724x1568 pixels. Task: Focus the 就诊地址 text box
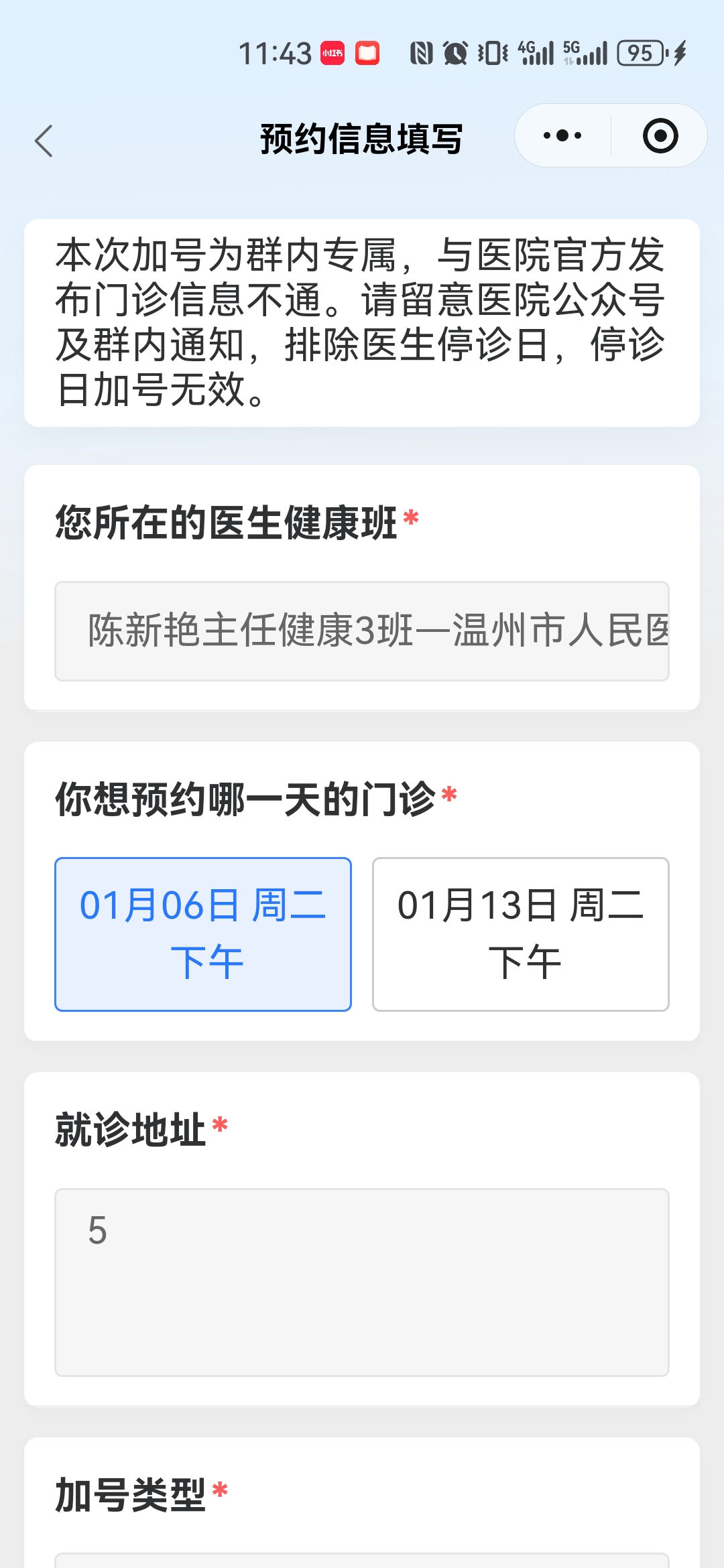coord(362,1283)
